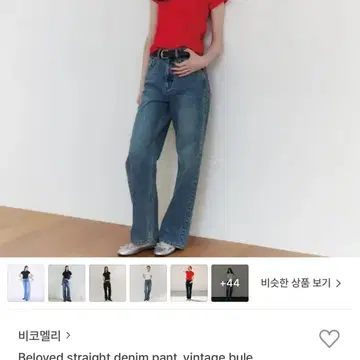Open the +44 more photos thumbnail
This screenshot has height=360, width=360.
click(x=230, y=283)
